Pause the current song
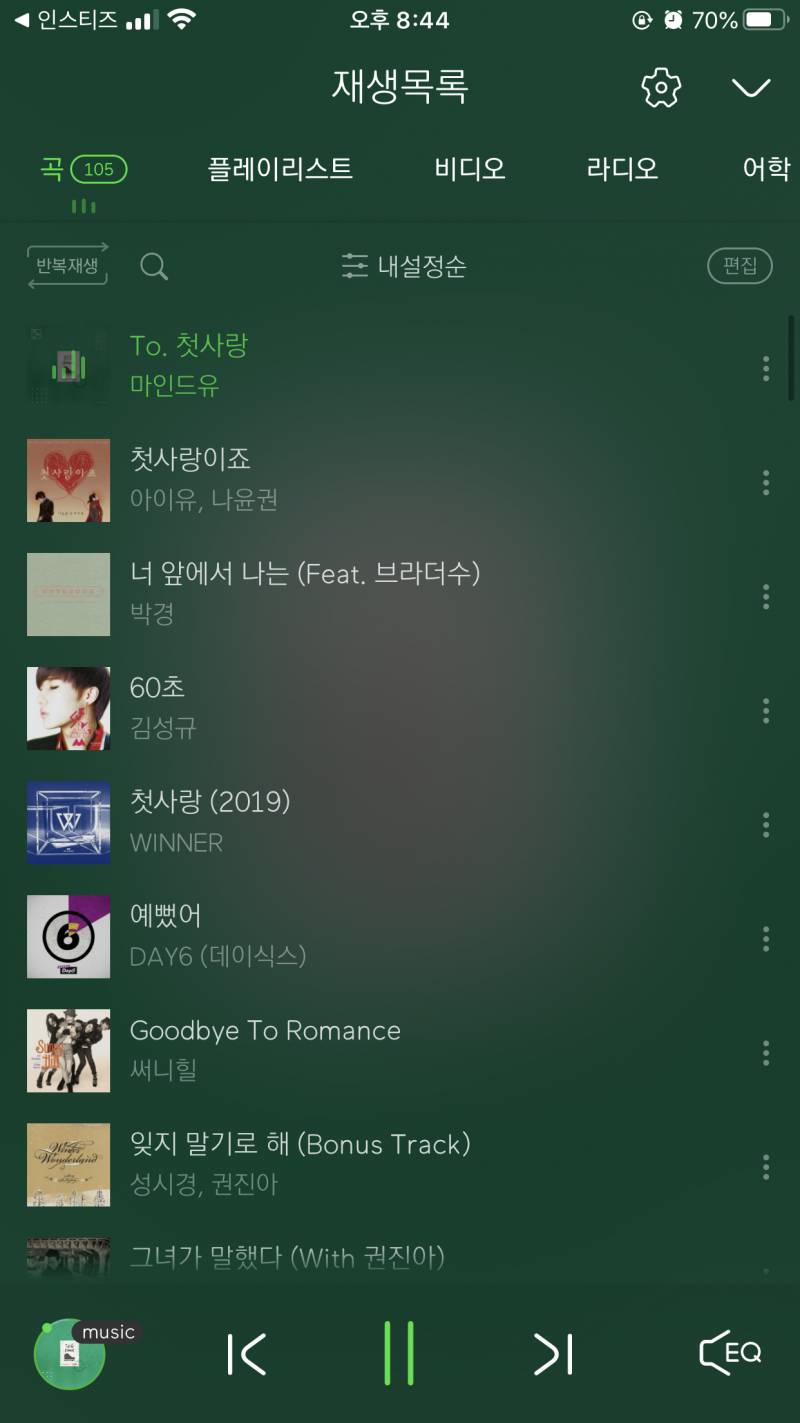The image size is (800, 1423). [399, 1354]
